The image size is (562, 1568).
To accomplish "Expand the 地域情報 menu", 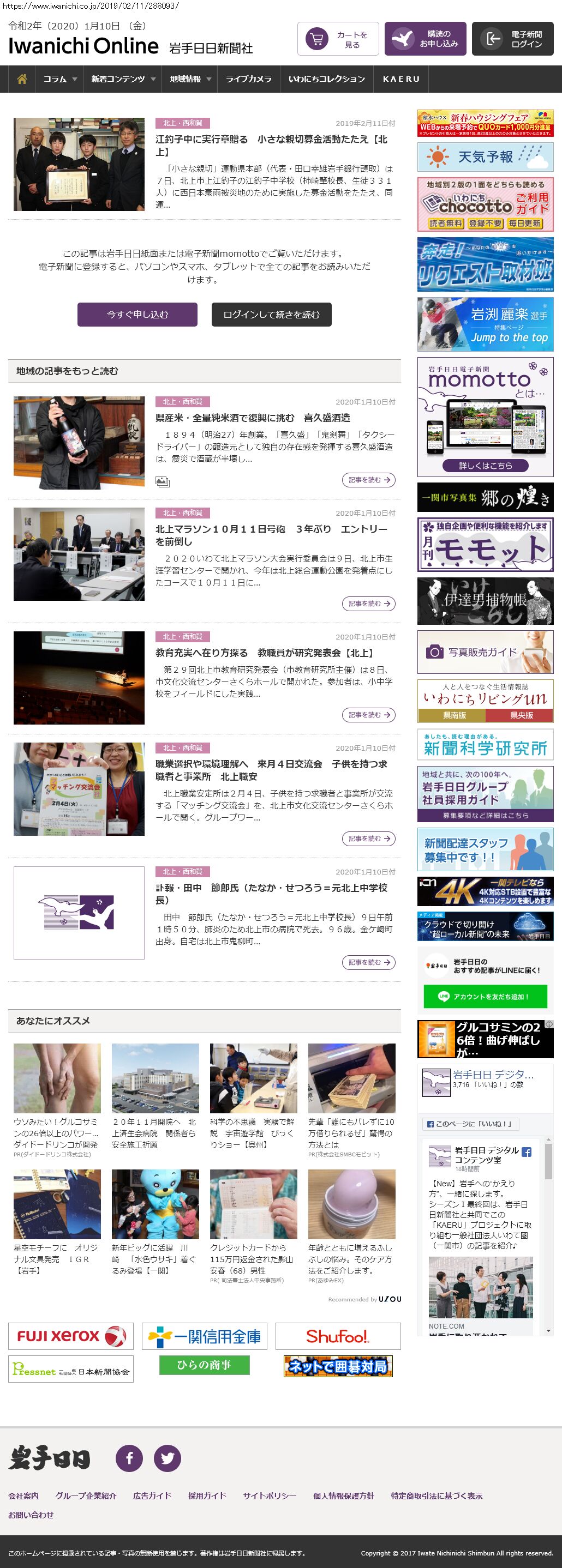I will point(190,79).
